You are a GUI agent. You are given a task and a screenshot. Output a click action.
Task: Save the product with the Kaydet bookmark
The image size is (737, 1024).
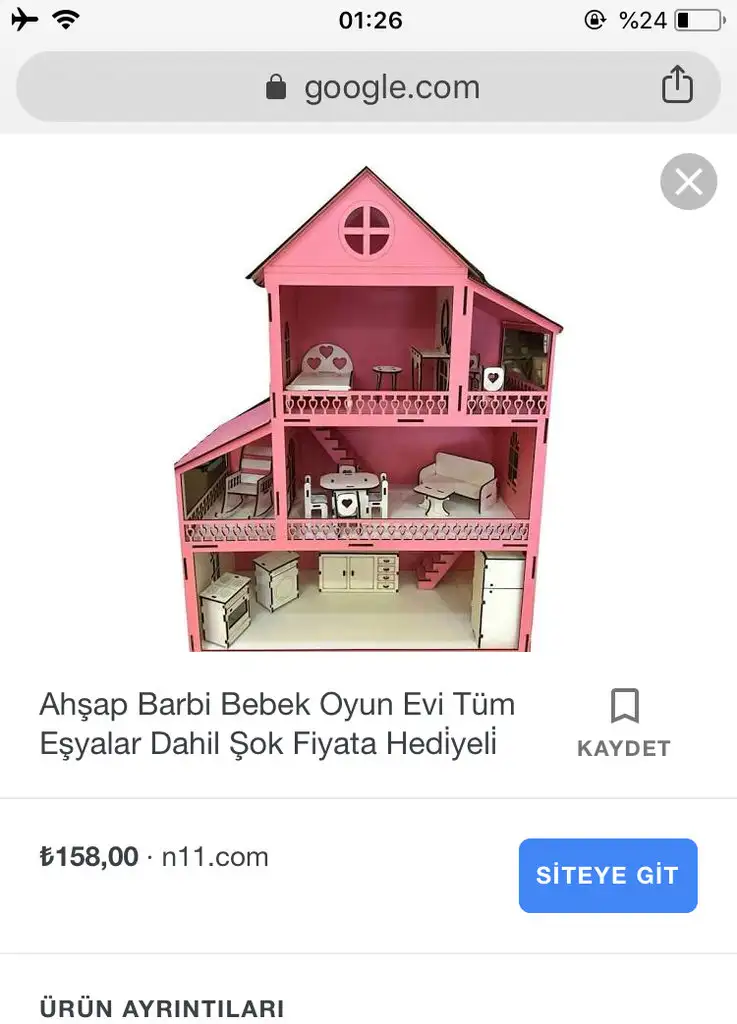tap(624, 722)
